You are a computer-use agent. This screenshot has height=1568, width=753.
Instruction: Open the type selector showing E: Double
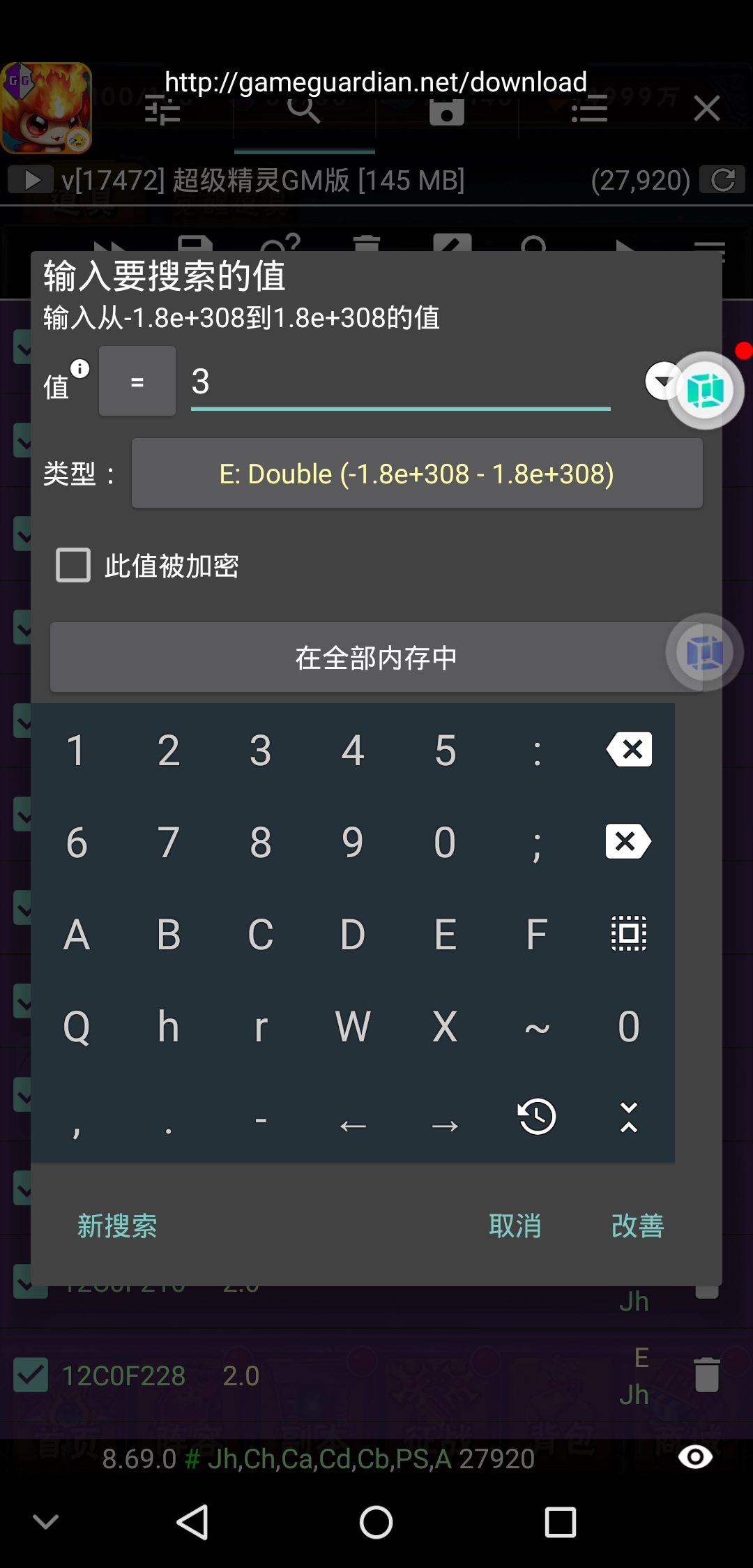tap(416, 474)
